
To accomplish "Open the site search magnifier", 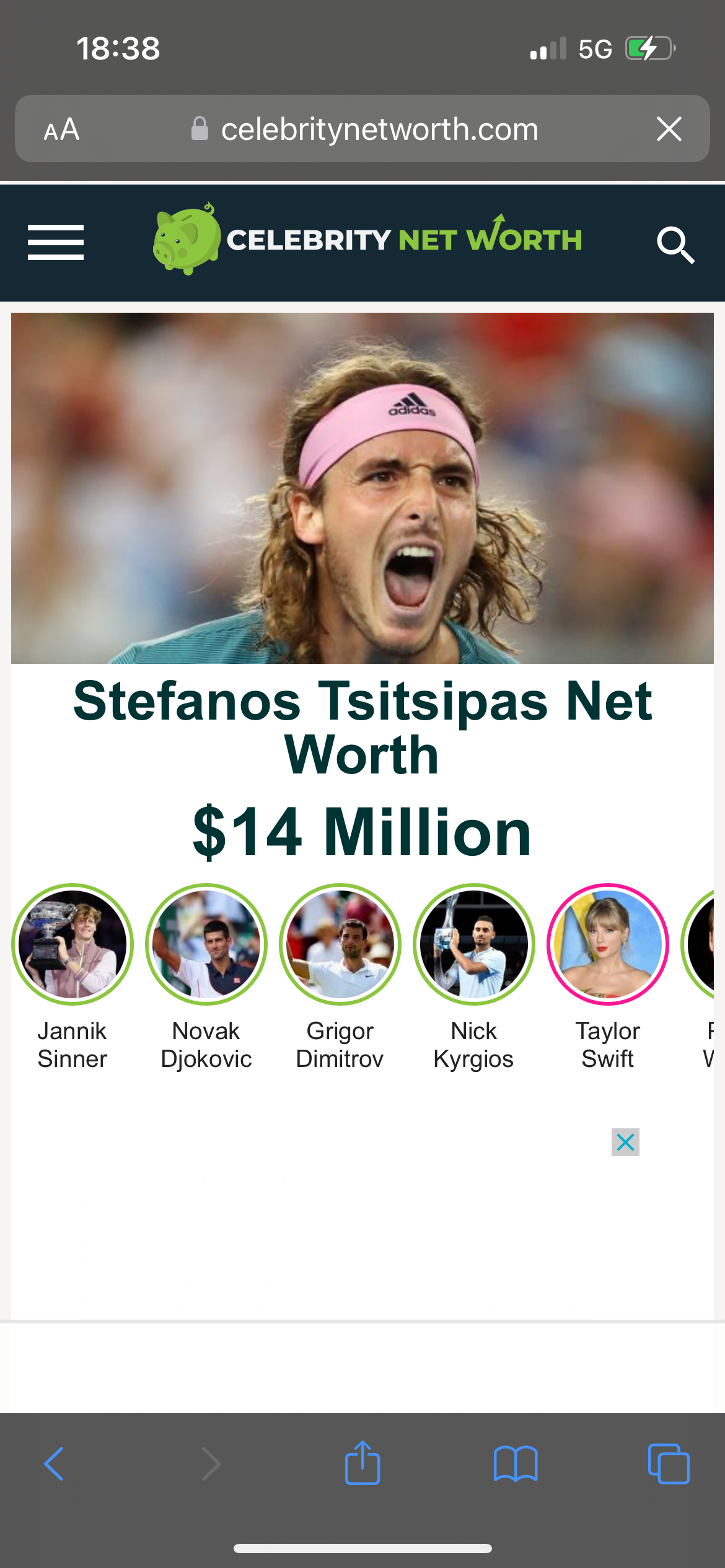I will coord(675,244).
